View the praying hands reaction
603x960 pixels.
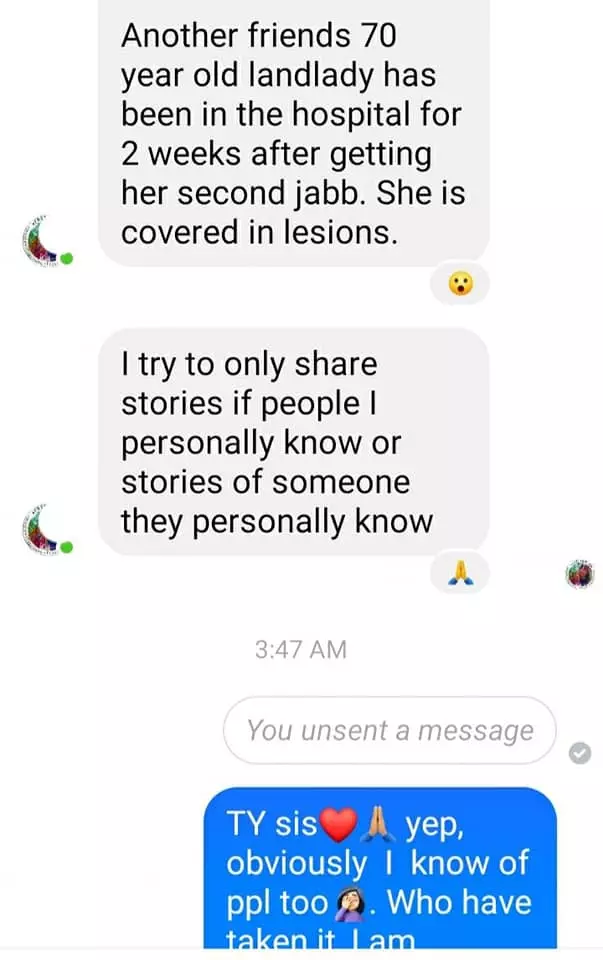click(x=460, y=574)
